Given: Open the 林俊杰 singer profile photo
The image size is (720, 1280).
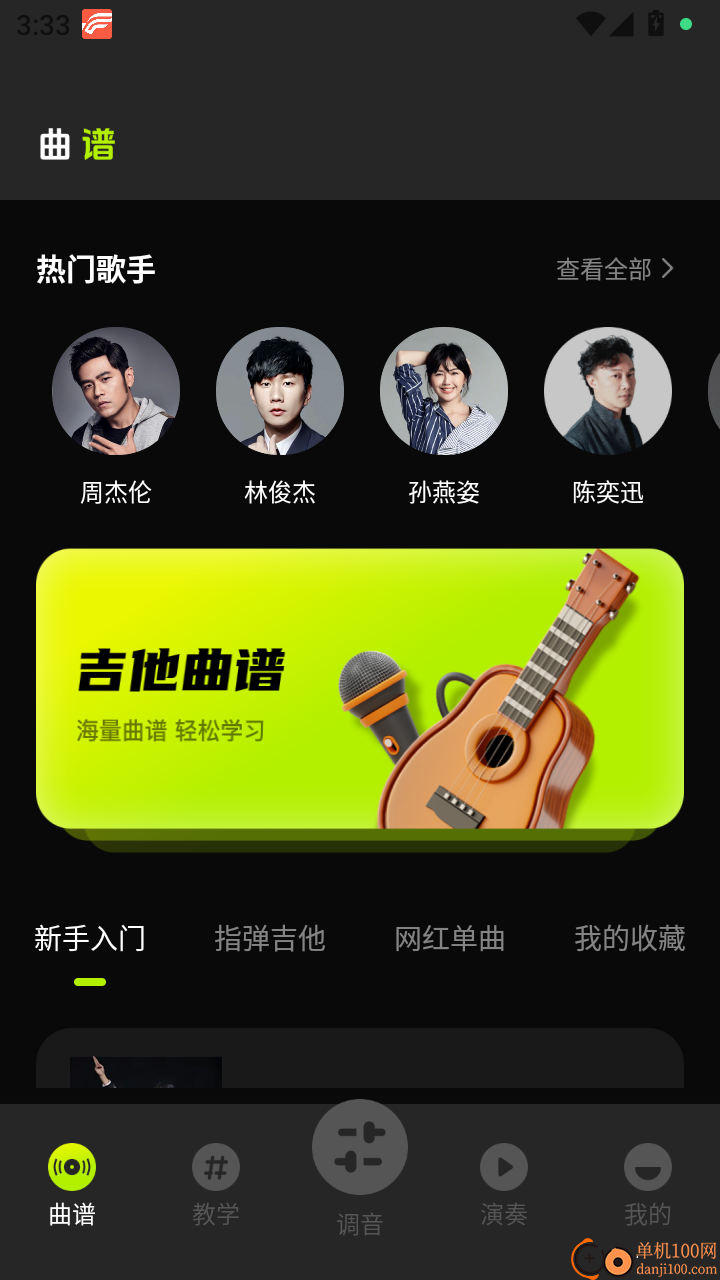Looking at the screenshot, I should [280, 391].
